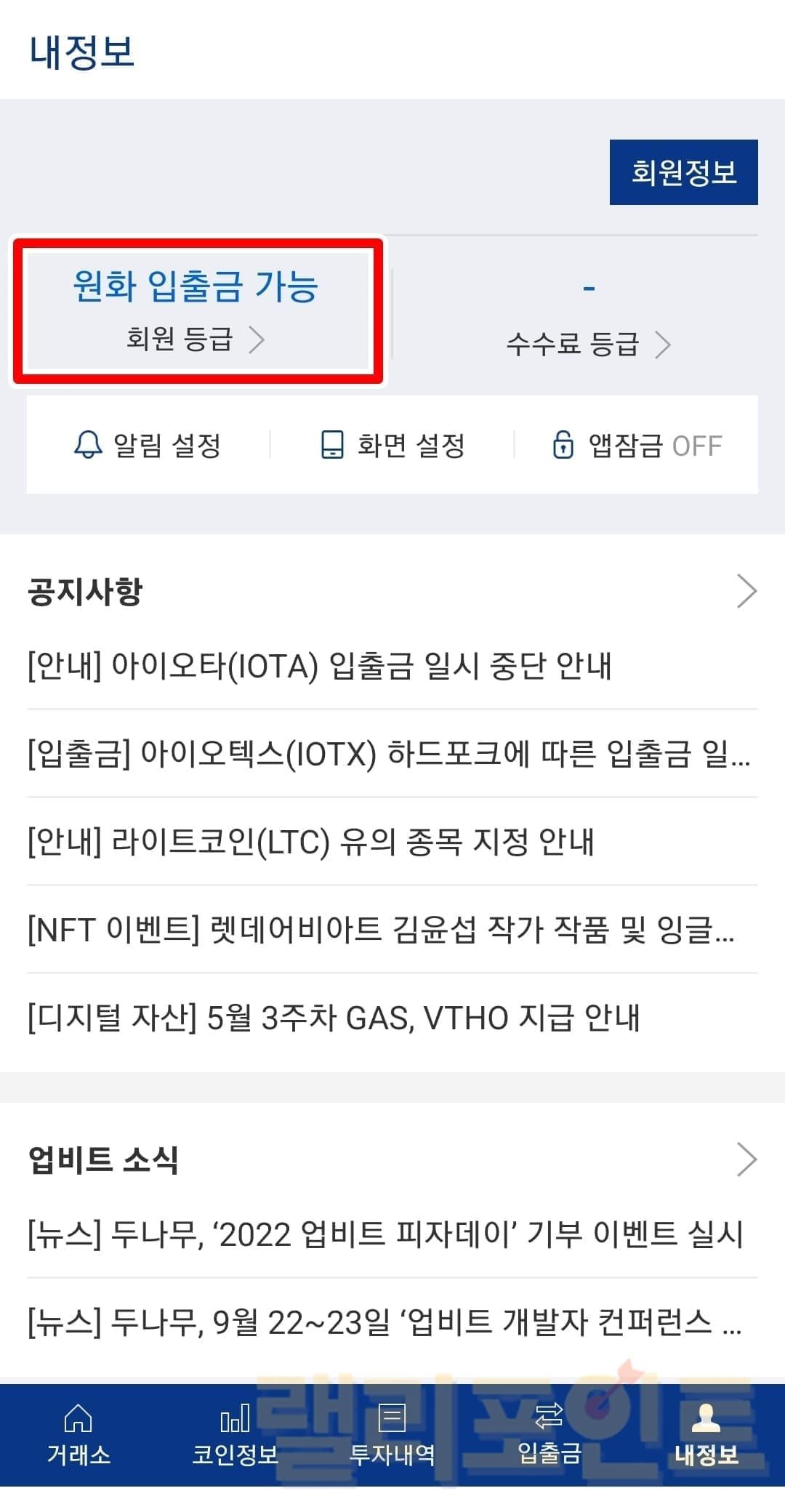The height and width of the screenshot is (1512, 785).
Task: Open 수수료 등급 fee level details
Action: (x=587, y=344)
